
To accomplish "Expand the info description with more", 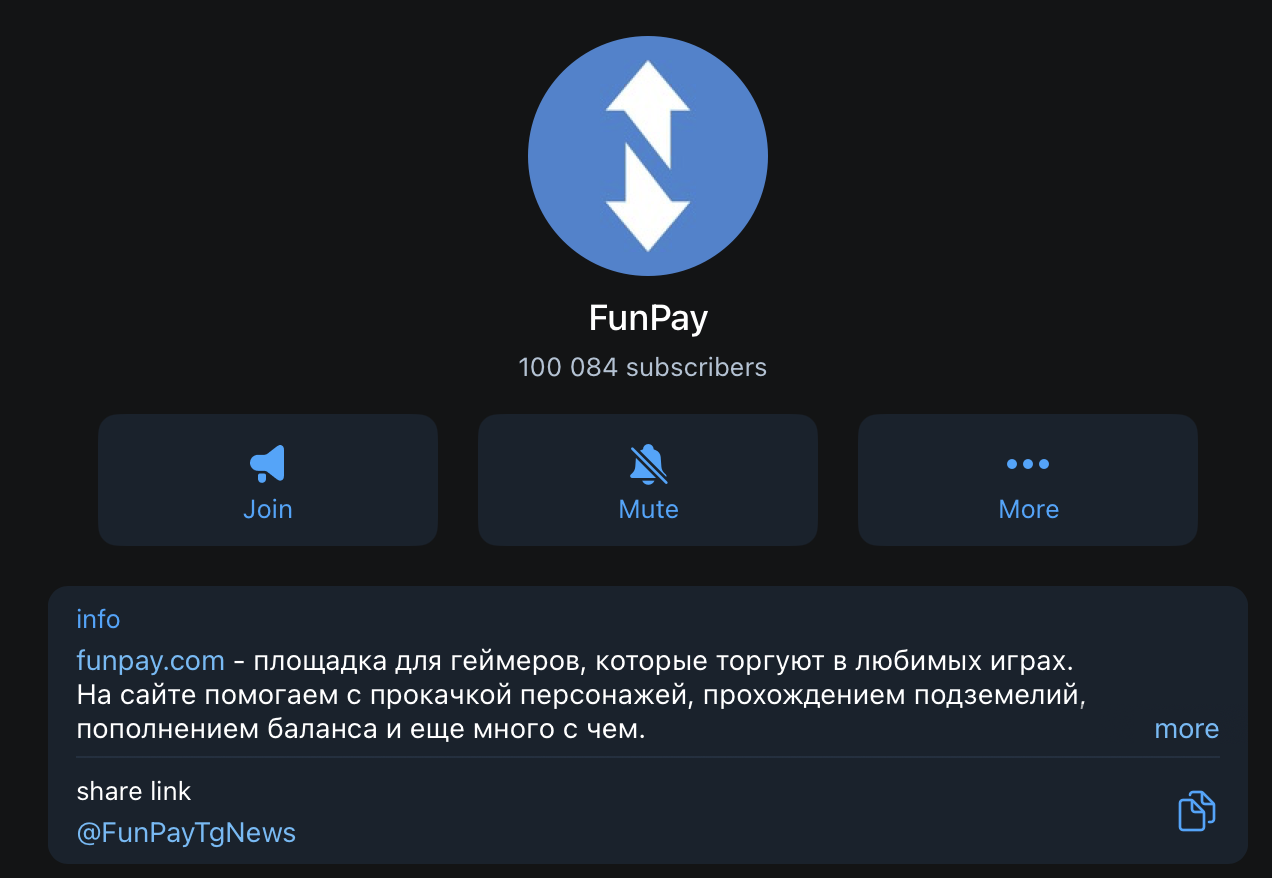I will tap(1186, 729).
